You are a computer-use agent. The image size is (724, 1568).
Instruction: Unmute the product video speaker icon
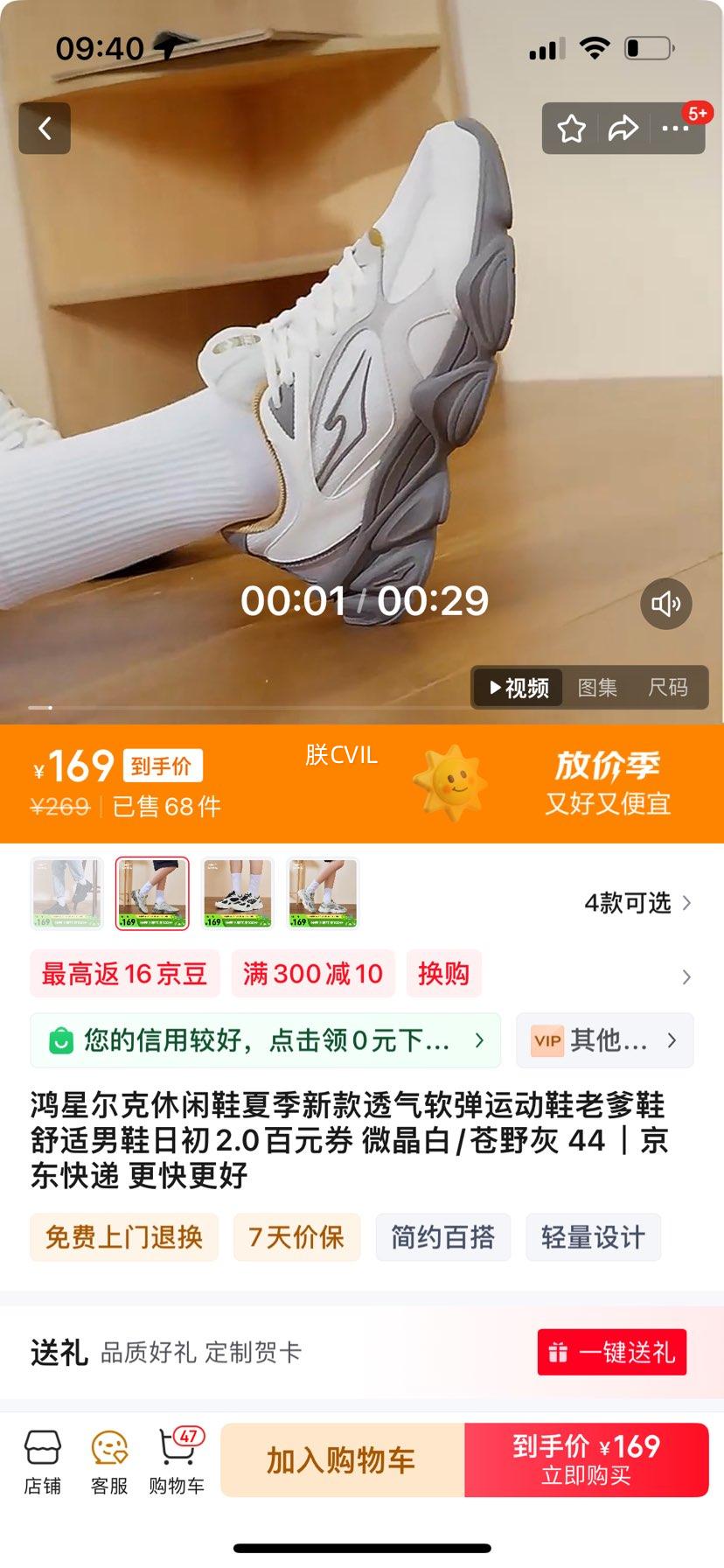pos(666,603)
